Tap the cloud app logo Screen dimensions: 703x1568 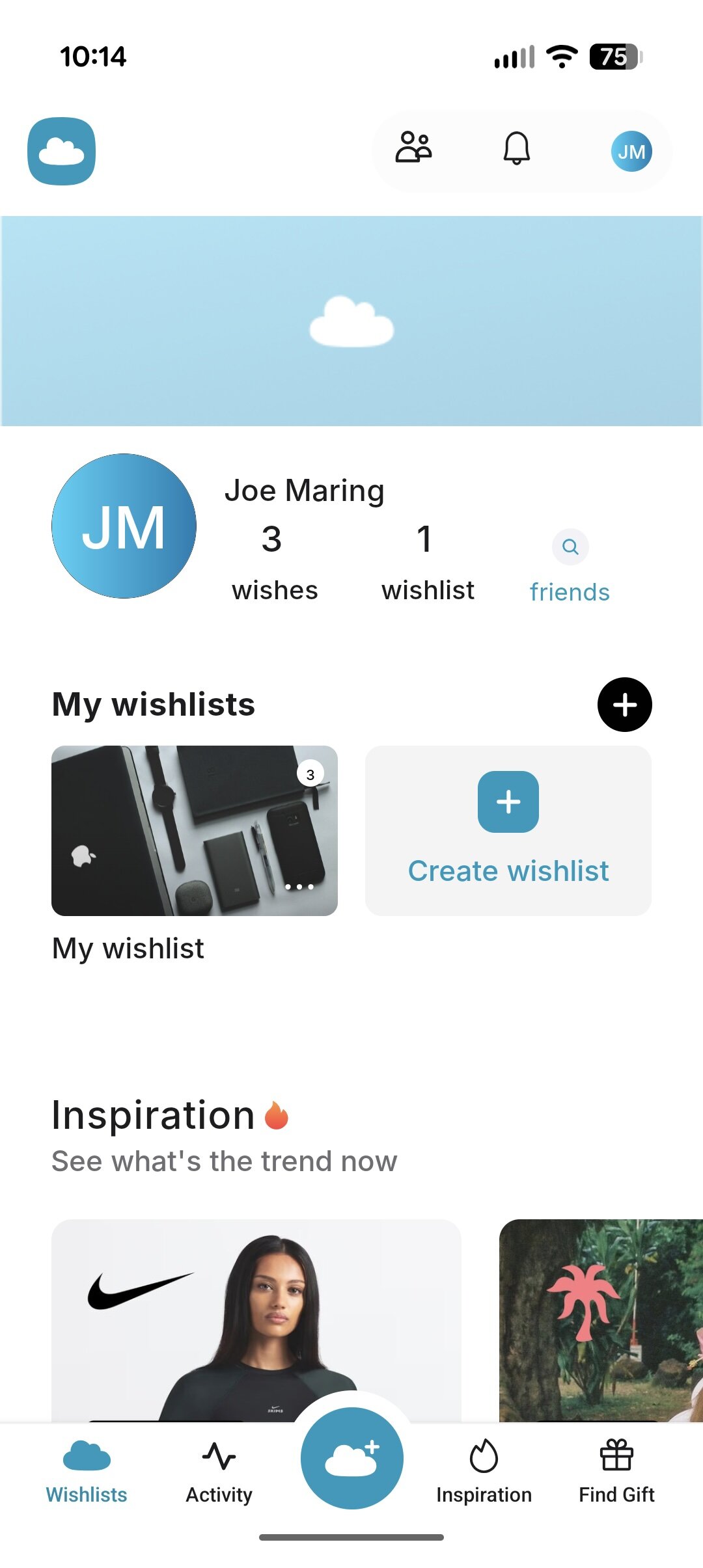[x=62, y=151]
